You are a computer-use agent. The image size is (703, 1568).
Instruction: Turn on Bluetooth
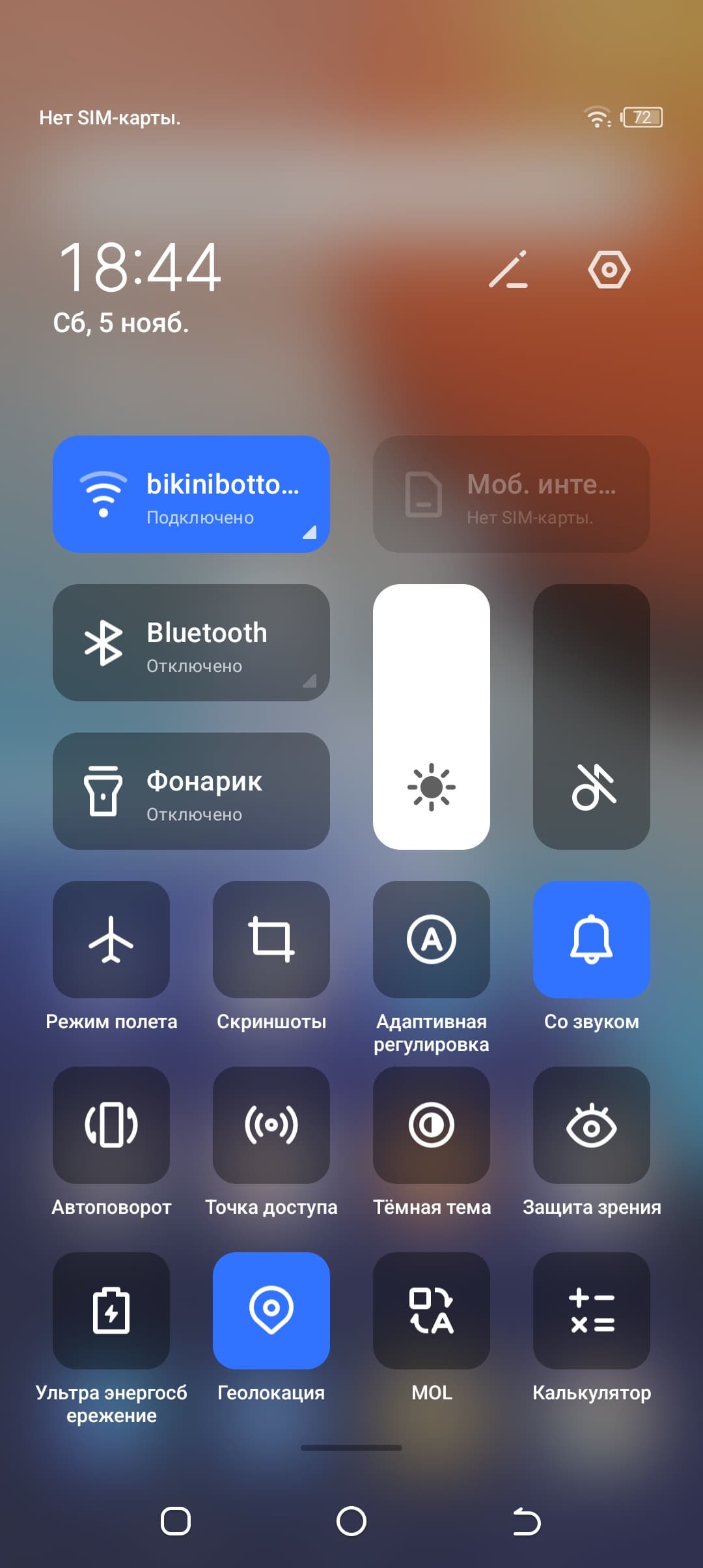[190, 643]
